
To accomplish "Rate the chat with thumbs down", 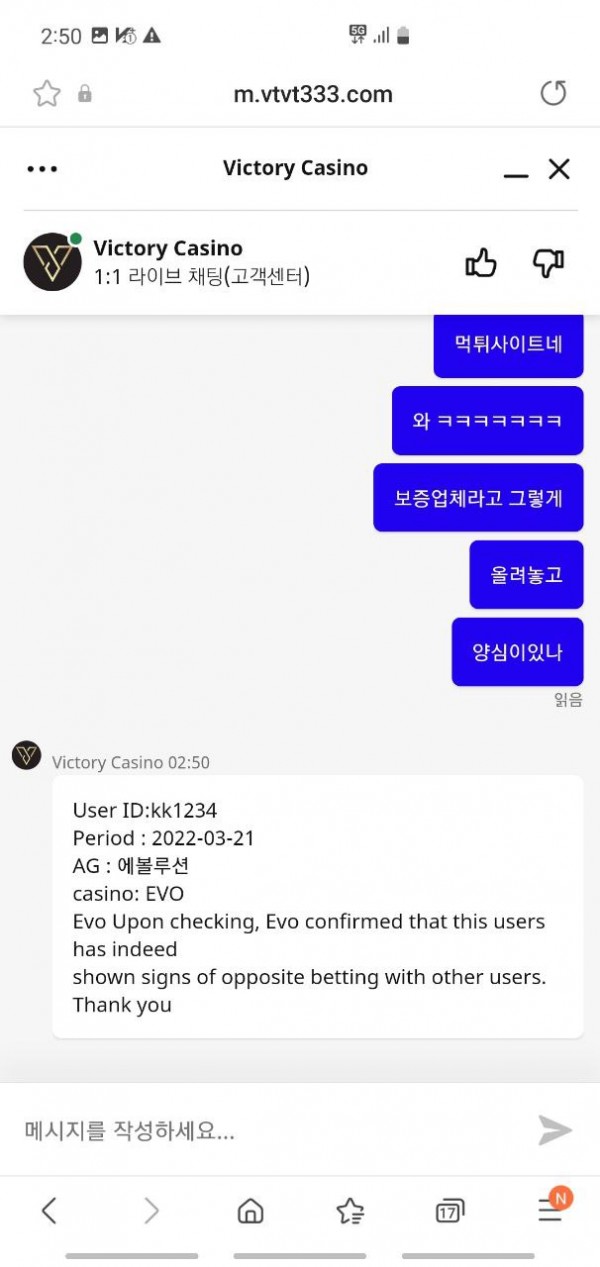I will [548, 263].
